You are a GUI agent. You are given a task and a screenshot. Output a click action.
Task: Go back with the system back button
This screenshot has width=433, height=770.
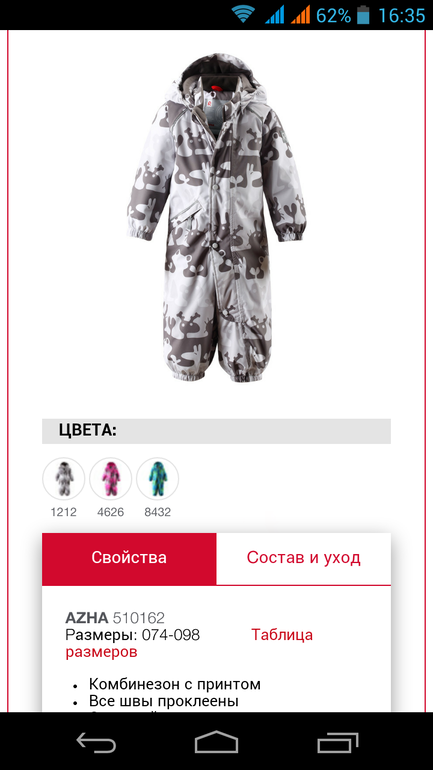(x=96, y=742)
